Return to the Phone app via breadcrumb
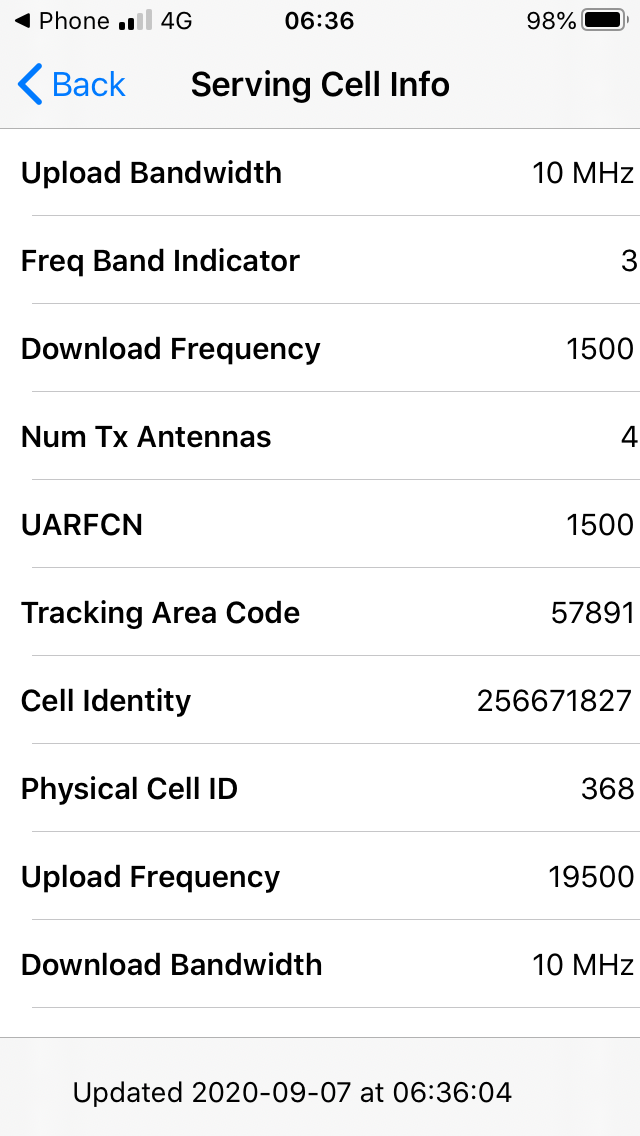This screenshot has width=640, height=1136. pos(62,21)
